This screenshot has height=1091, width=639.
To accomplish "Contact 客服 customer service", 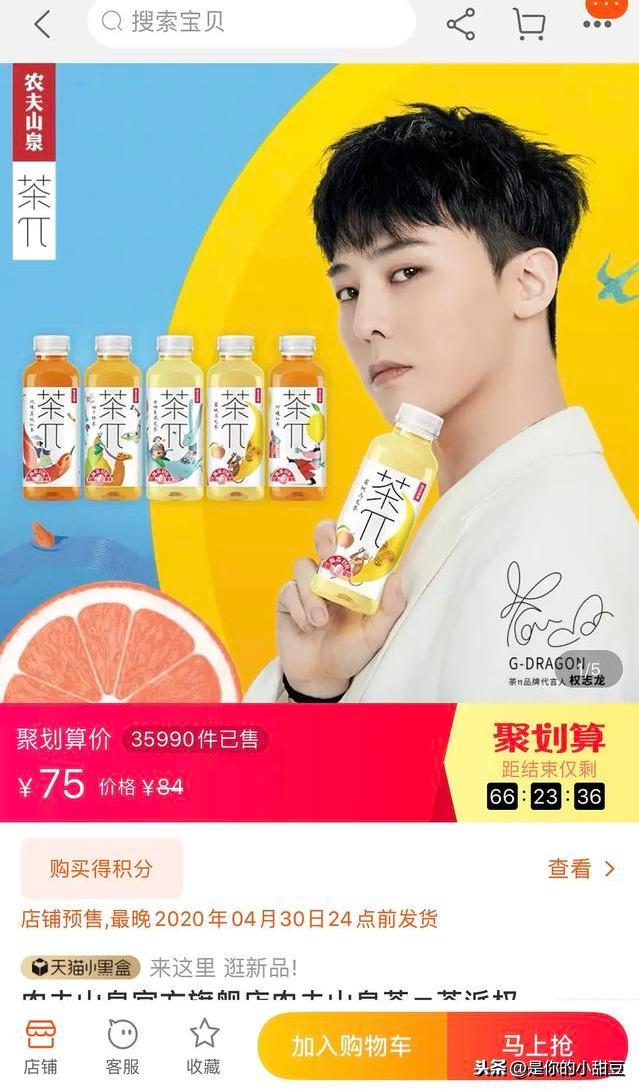I will click(x=122, y=1046).
